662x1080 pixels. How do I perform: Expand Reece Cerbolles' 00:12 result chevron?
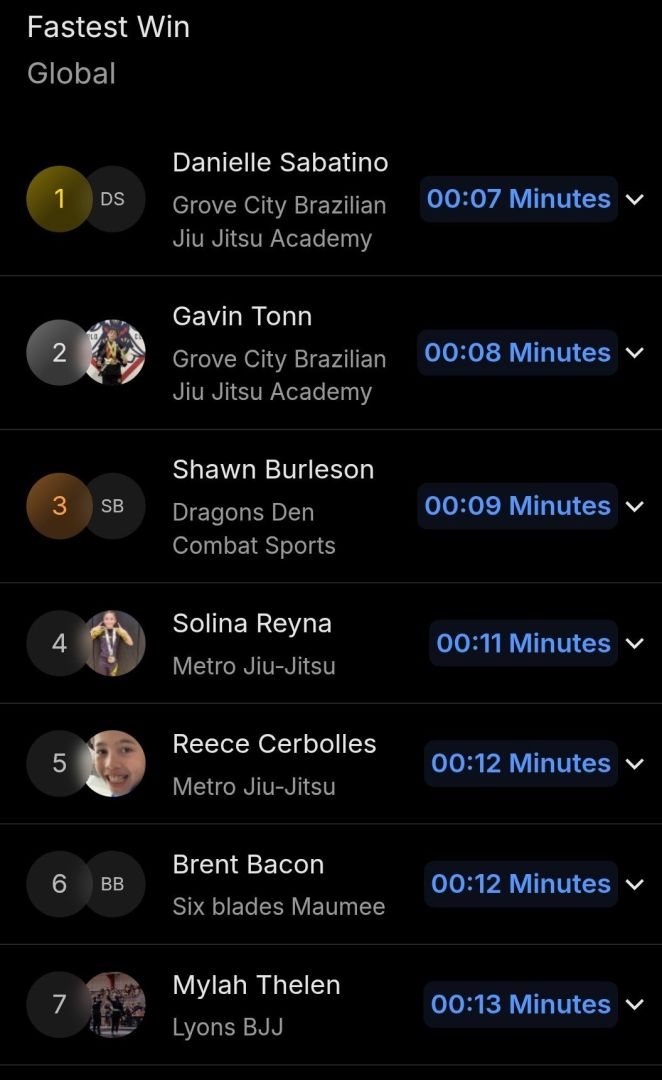click(634, 764)
